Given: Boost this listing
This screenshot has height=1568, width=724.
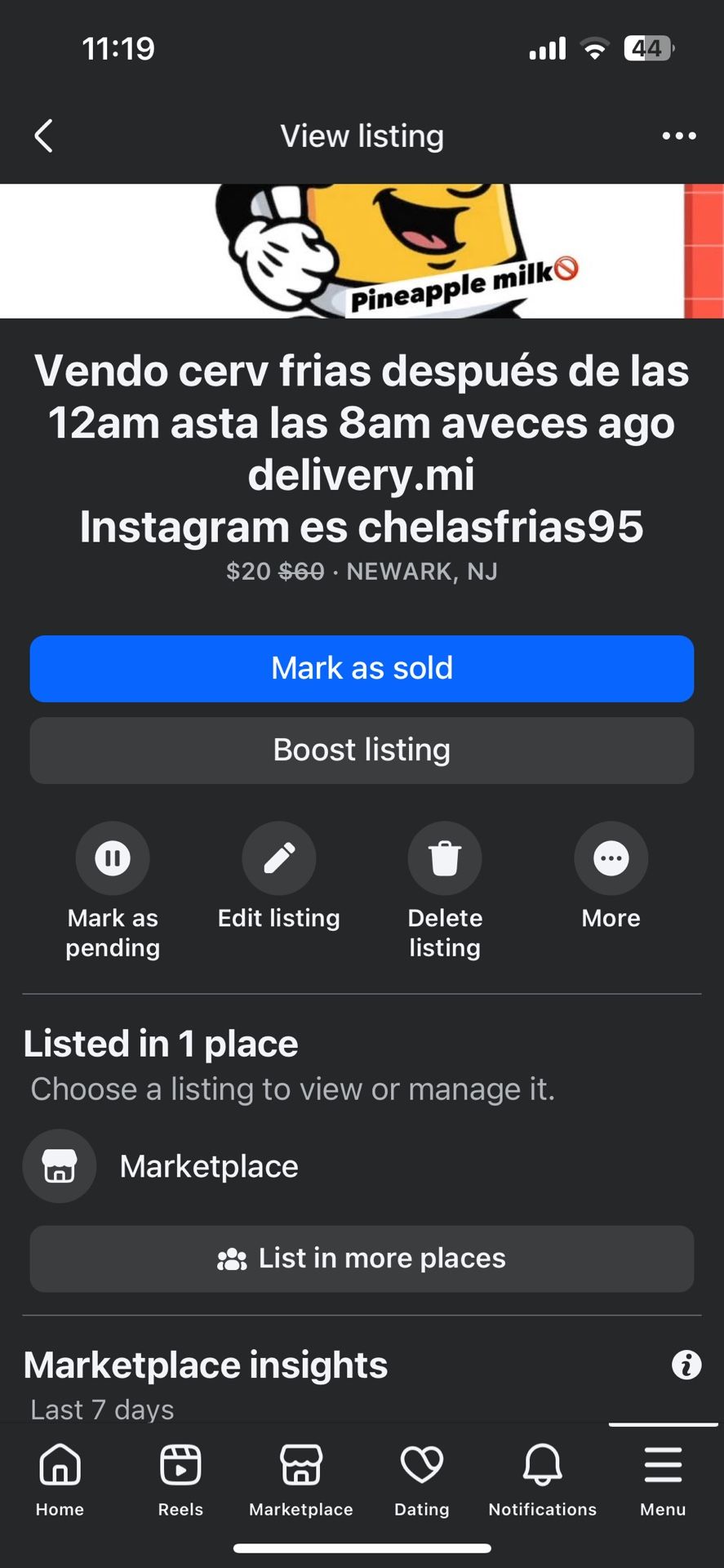Looking at the screenshot, I should pyautogui.click(x=362, y=750).
